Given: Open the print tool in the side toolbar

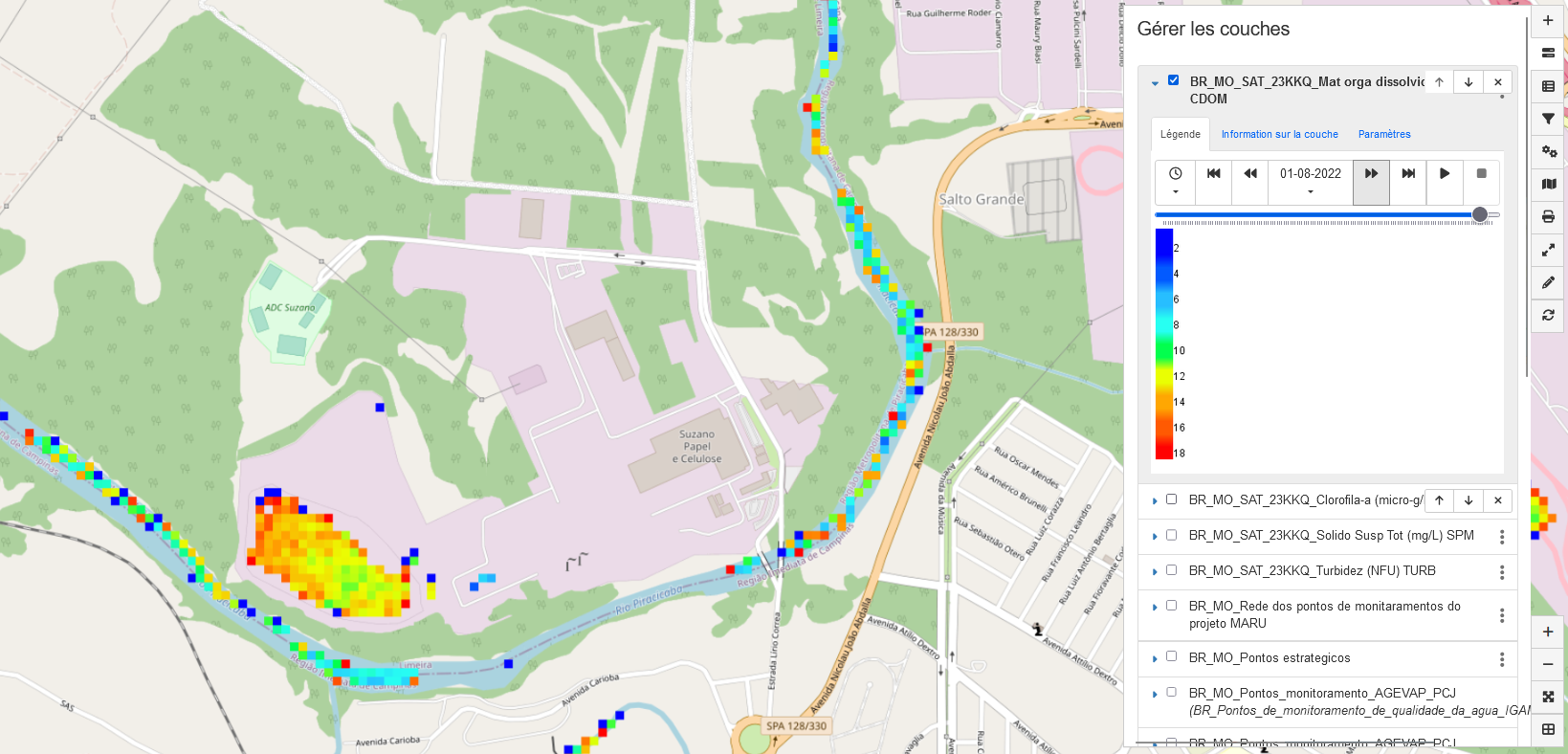Looking at the screenshot, I should pyautogui.click(x=1548, y=217).
